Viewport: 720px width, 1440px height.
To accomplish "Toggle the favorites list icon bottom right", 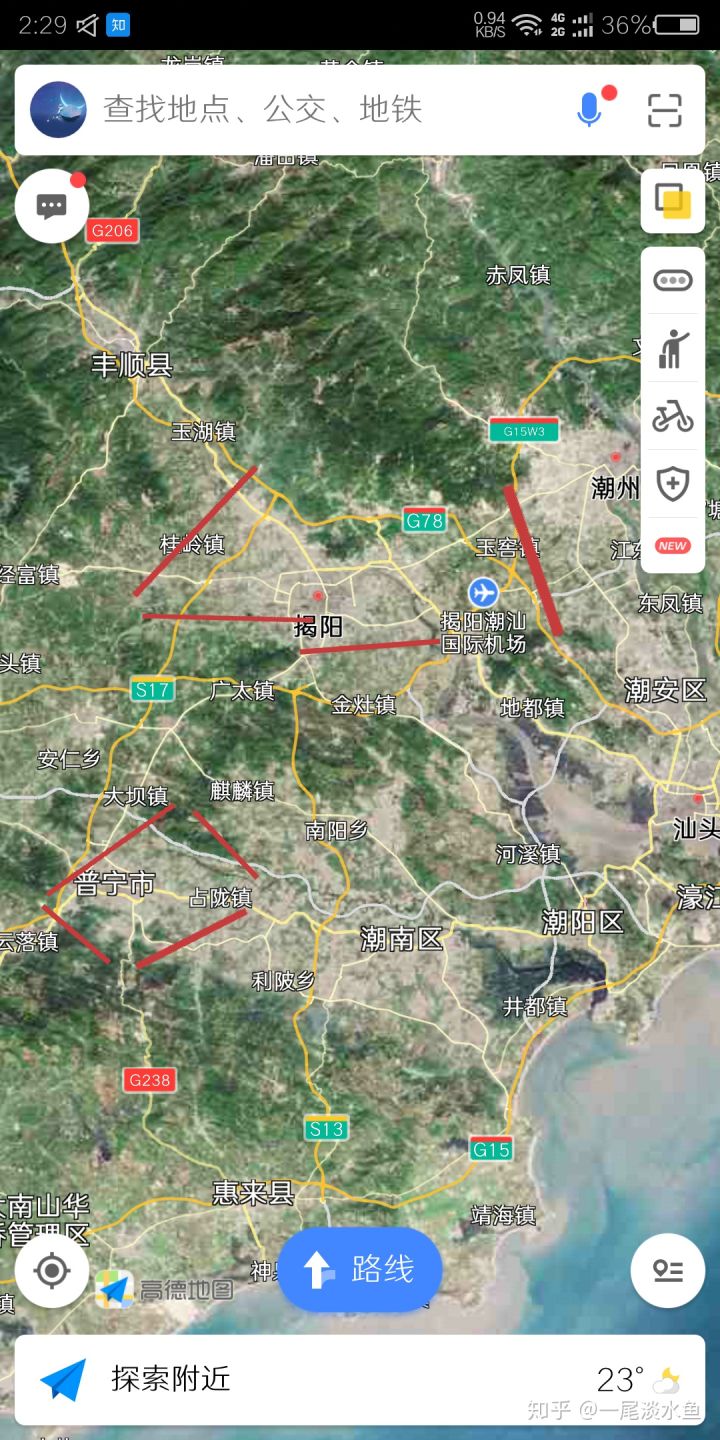I will pos(667,1270).
